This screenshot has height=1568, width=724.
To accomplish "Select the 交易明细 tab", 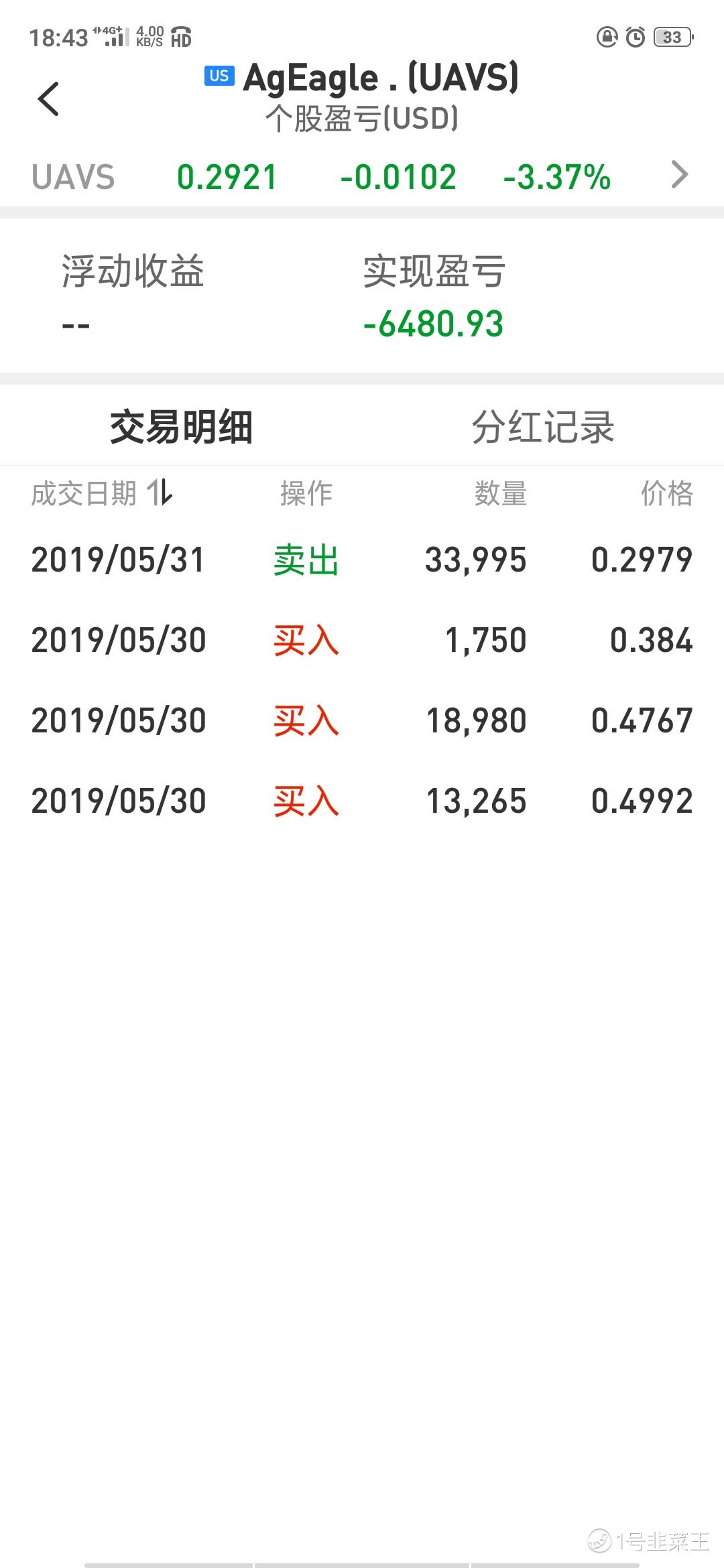I will pos(181,427).
